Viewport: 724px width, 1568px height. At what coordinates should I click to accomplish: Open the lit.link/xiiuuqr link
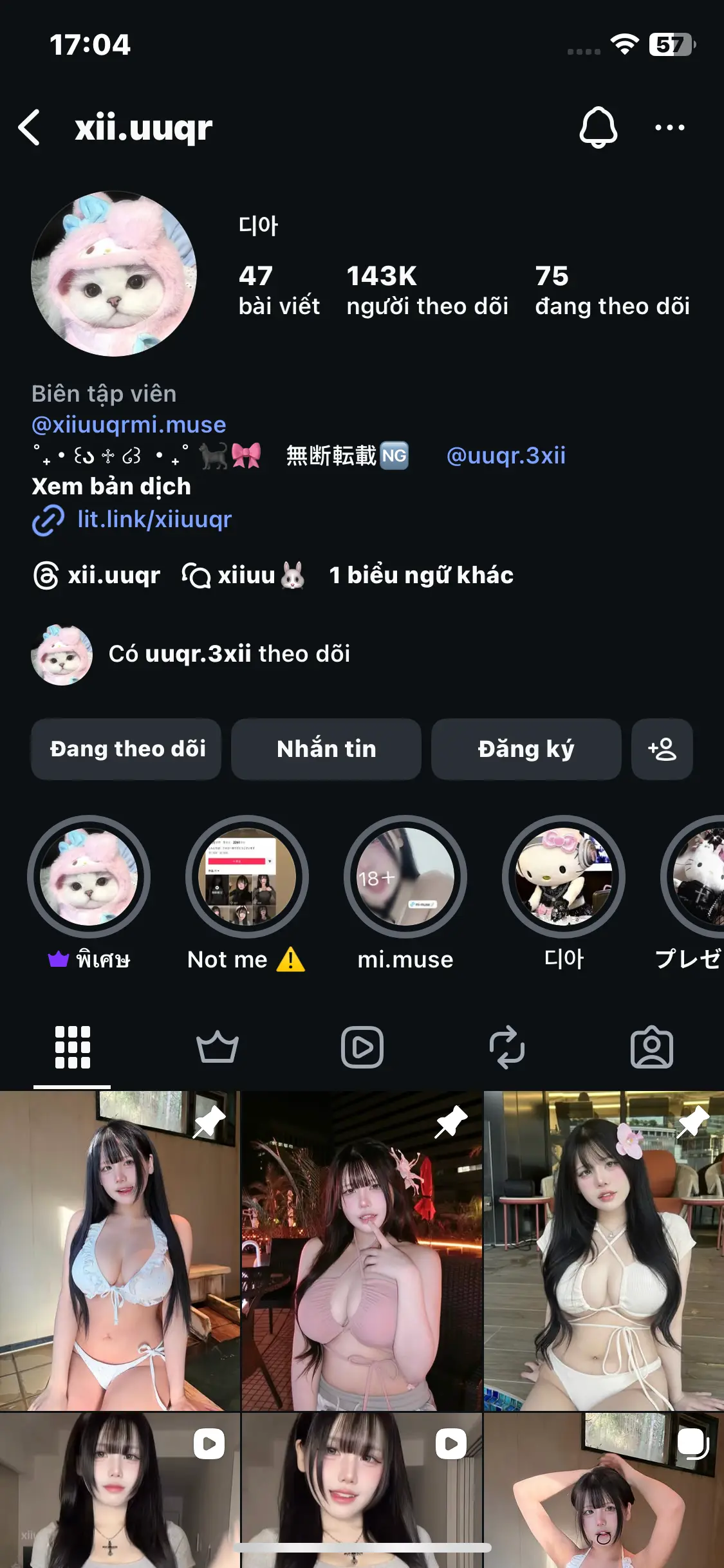[154, 519]
